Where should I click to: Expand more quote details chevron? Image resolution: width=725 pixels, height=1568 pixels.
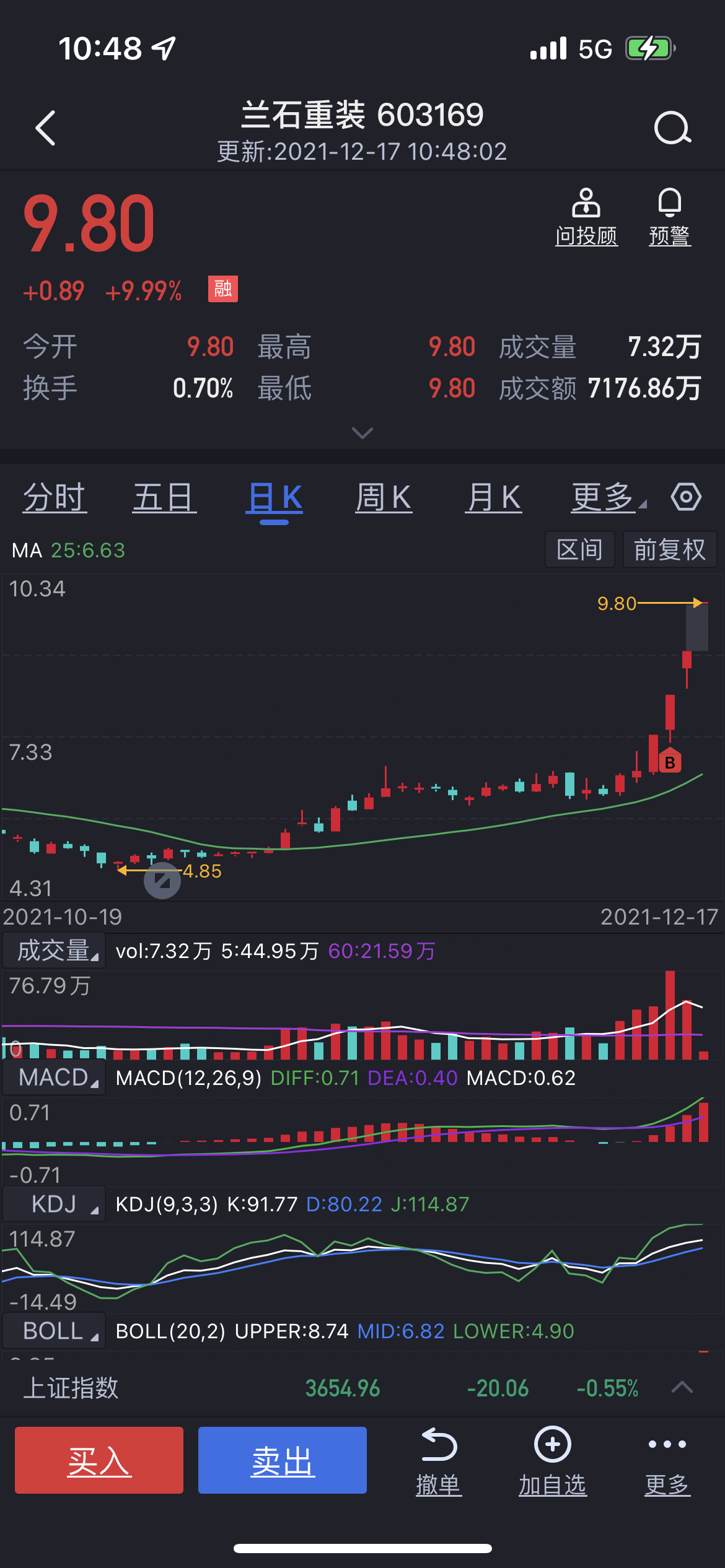pos(362,432)
